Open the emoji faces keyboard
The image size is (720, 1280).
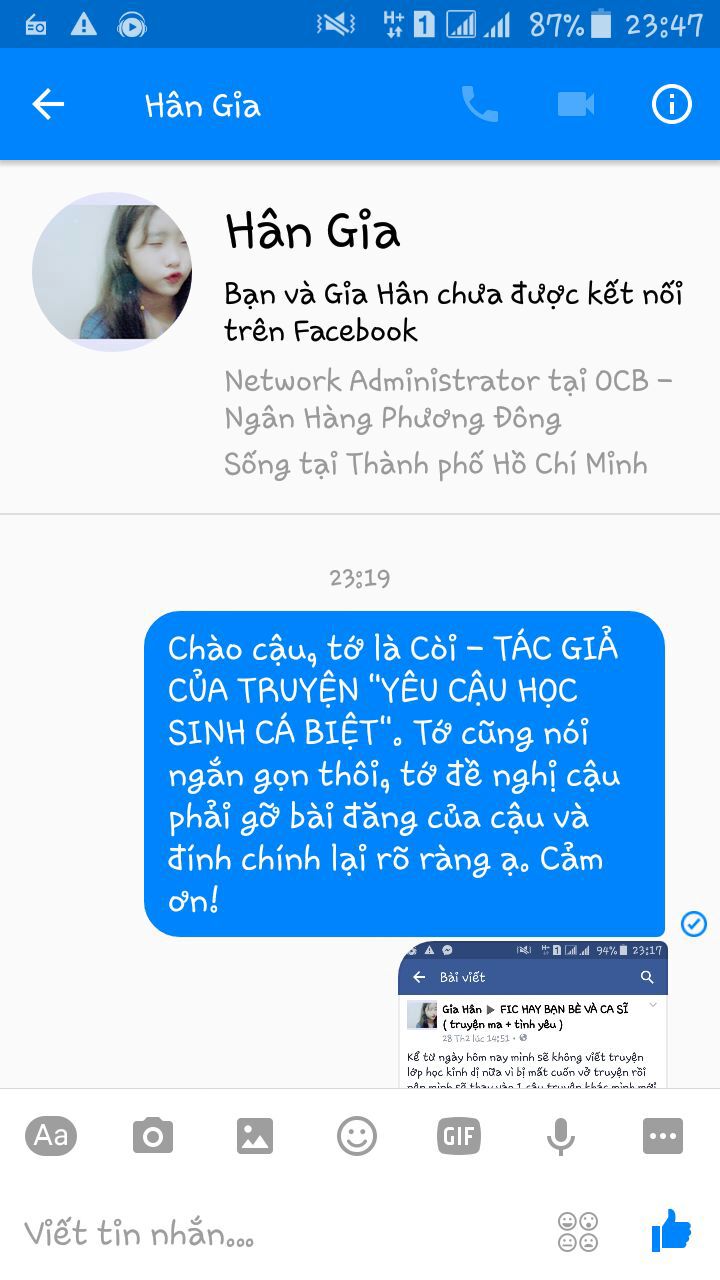click(x=578, y=1232)
